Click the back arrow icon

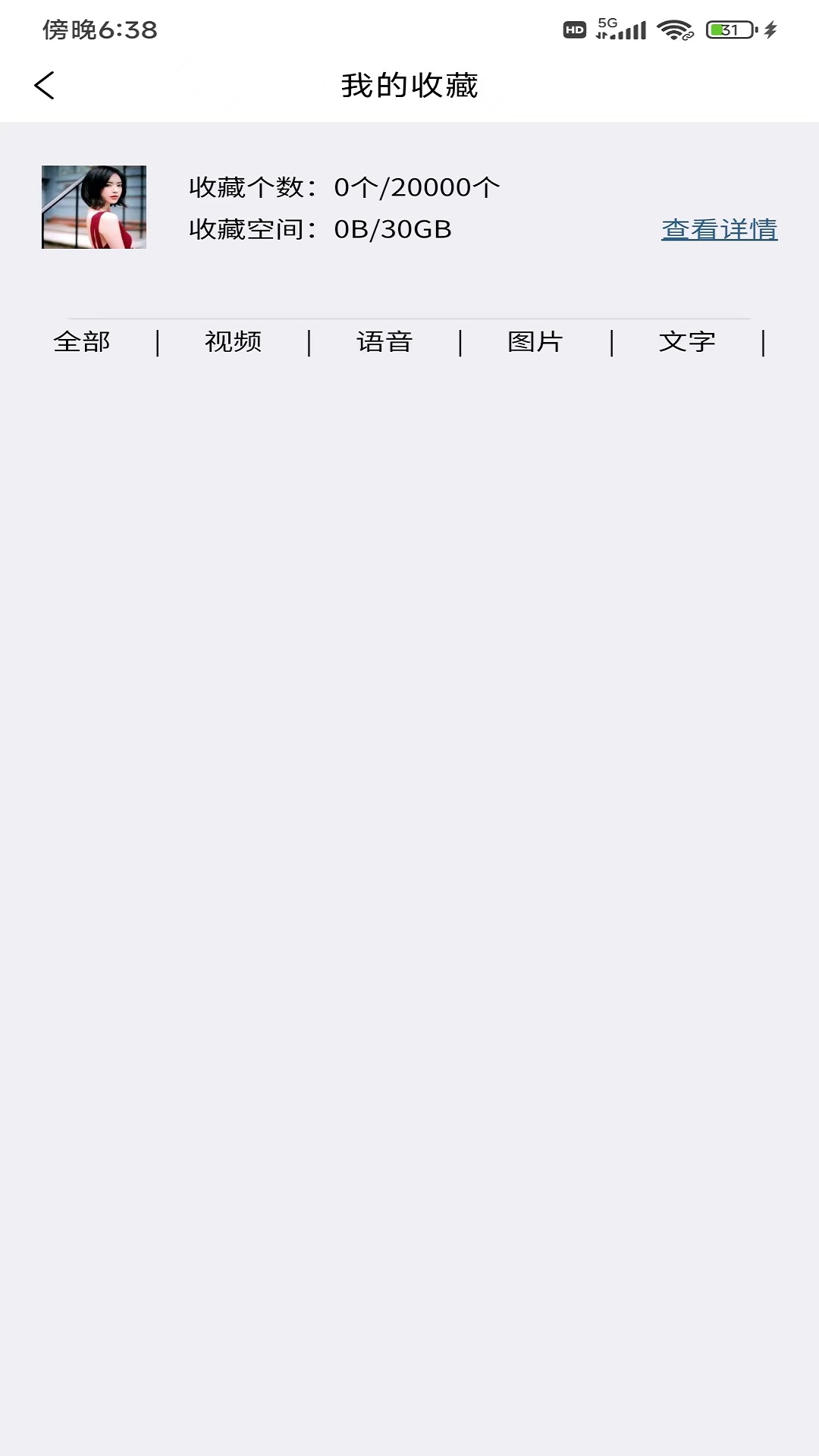point(45,85)
